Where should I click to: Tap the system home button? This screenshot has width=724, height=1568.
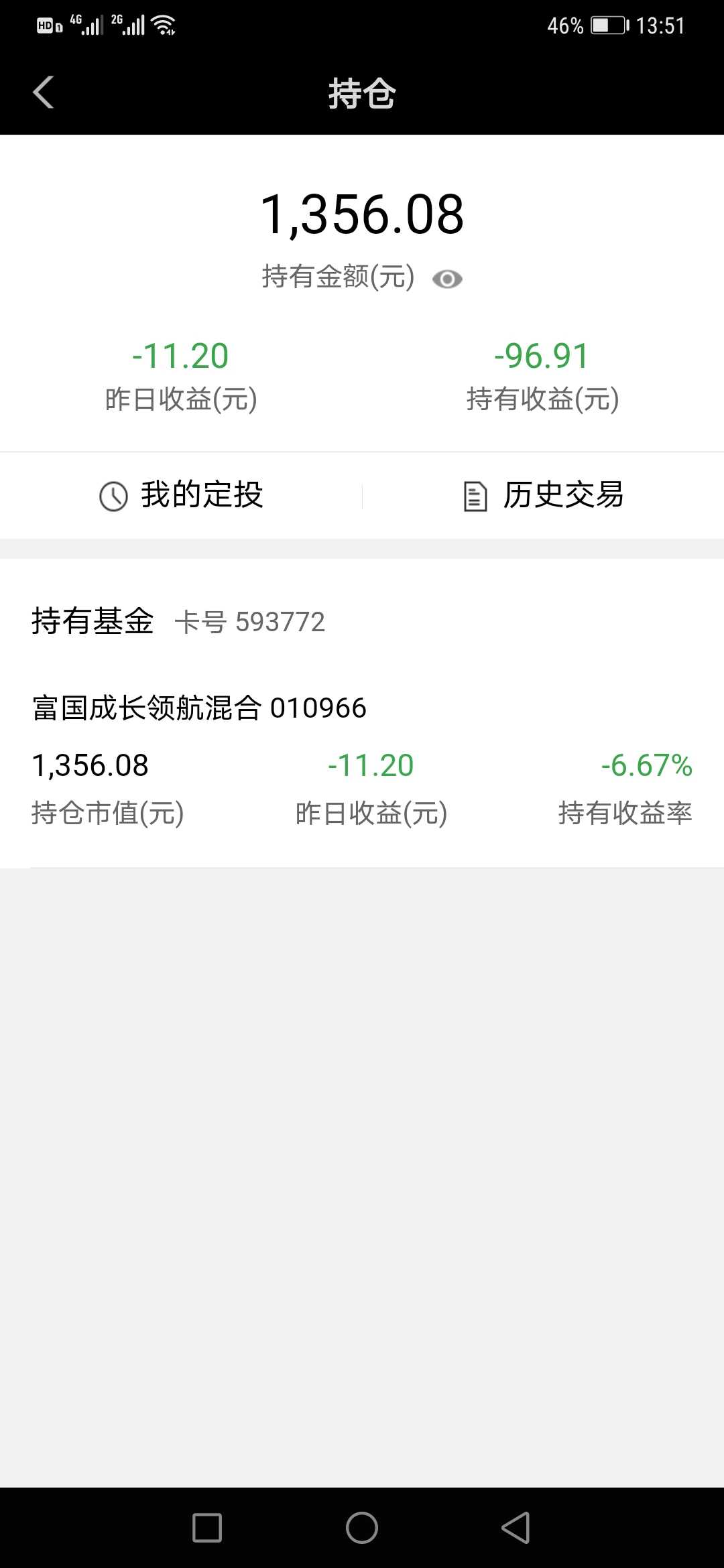coord(362,1528)
